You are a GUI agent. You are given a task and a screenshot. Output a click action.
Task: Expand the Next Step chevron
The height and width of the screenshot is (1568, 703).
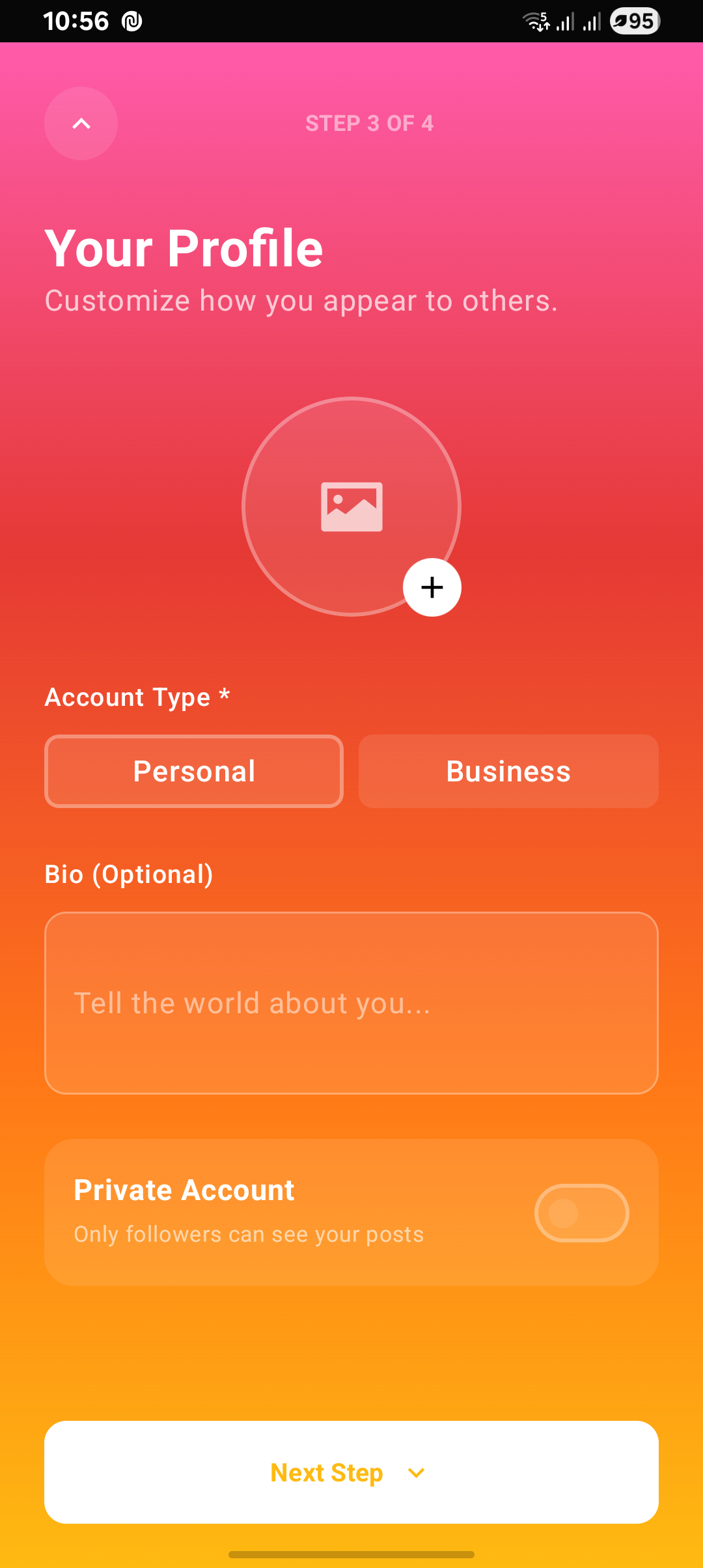click(416, 1473)
